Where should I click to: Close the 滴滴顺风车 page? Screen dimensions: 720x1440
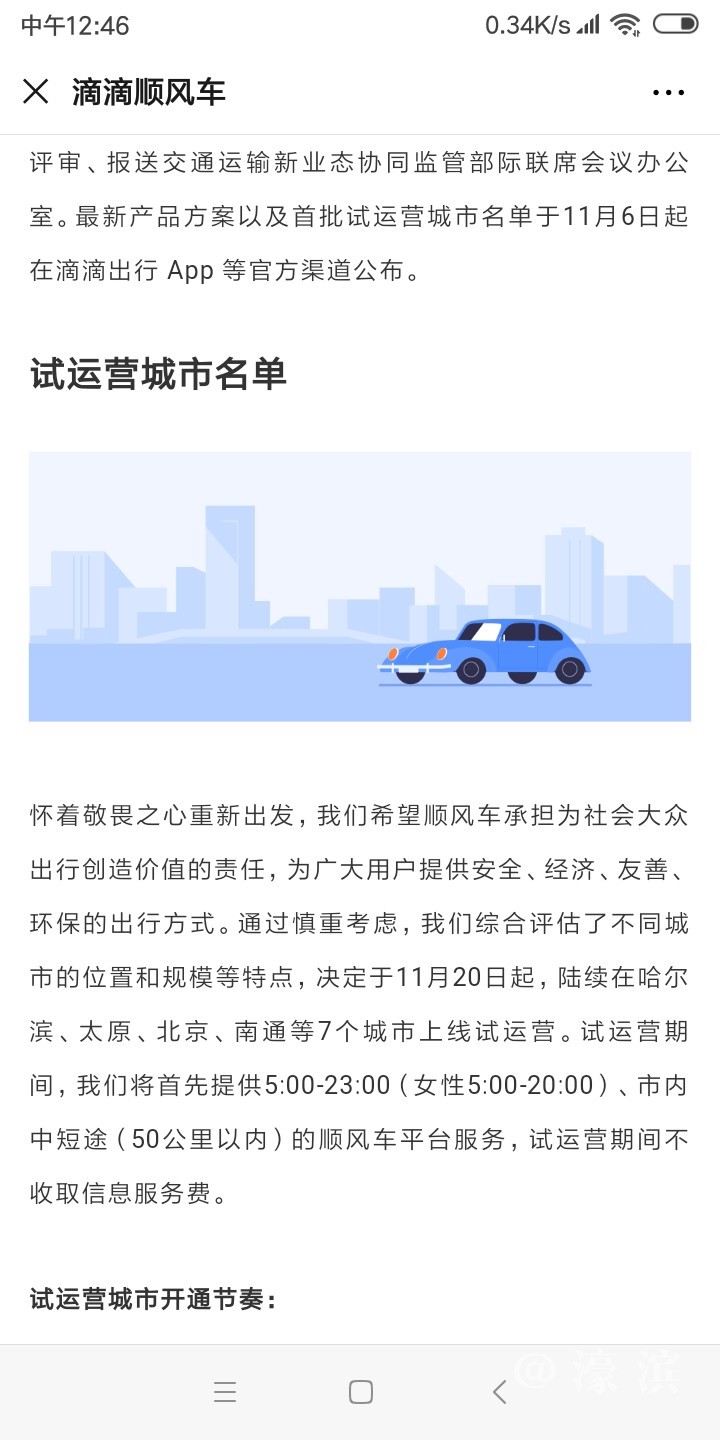coord(36,92)
